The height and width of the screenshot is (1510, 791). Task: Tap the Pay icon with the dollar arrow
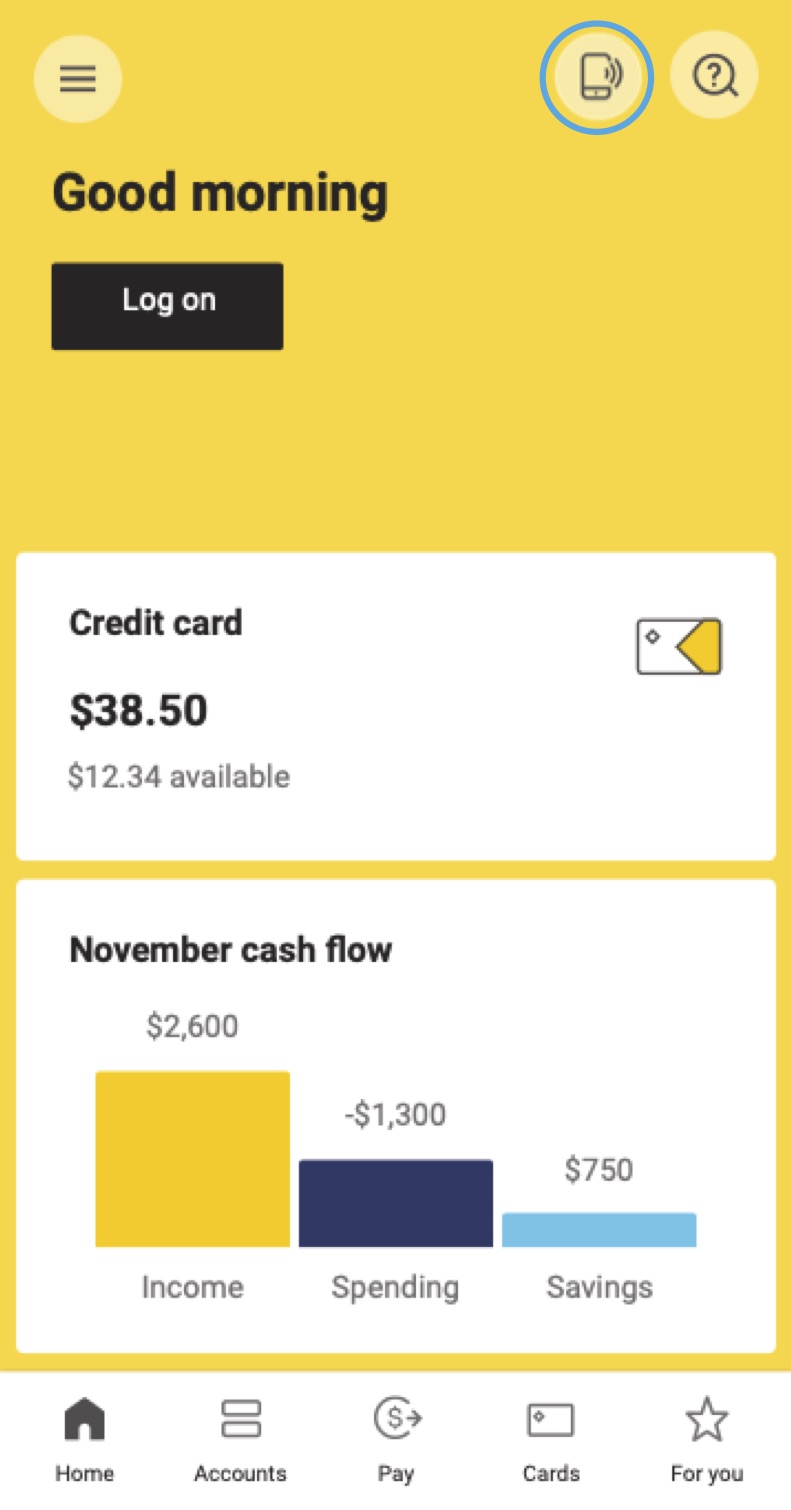click(396, 1417)
